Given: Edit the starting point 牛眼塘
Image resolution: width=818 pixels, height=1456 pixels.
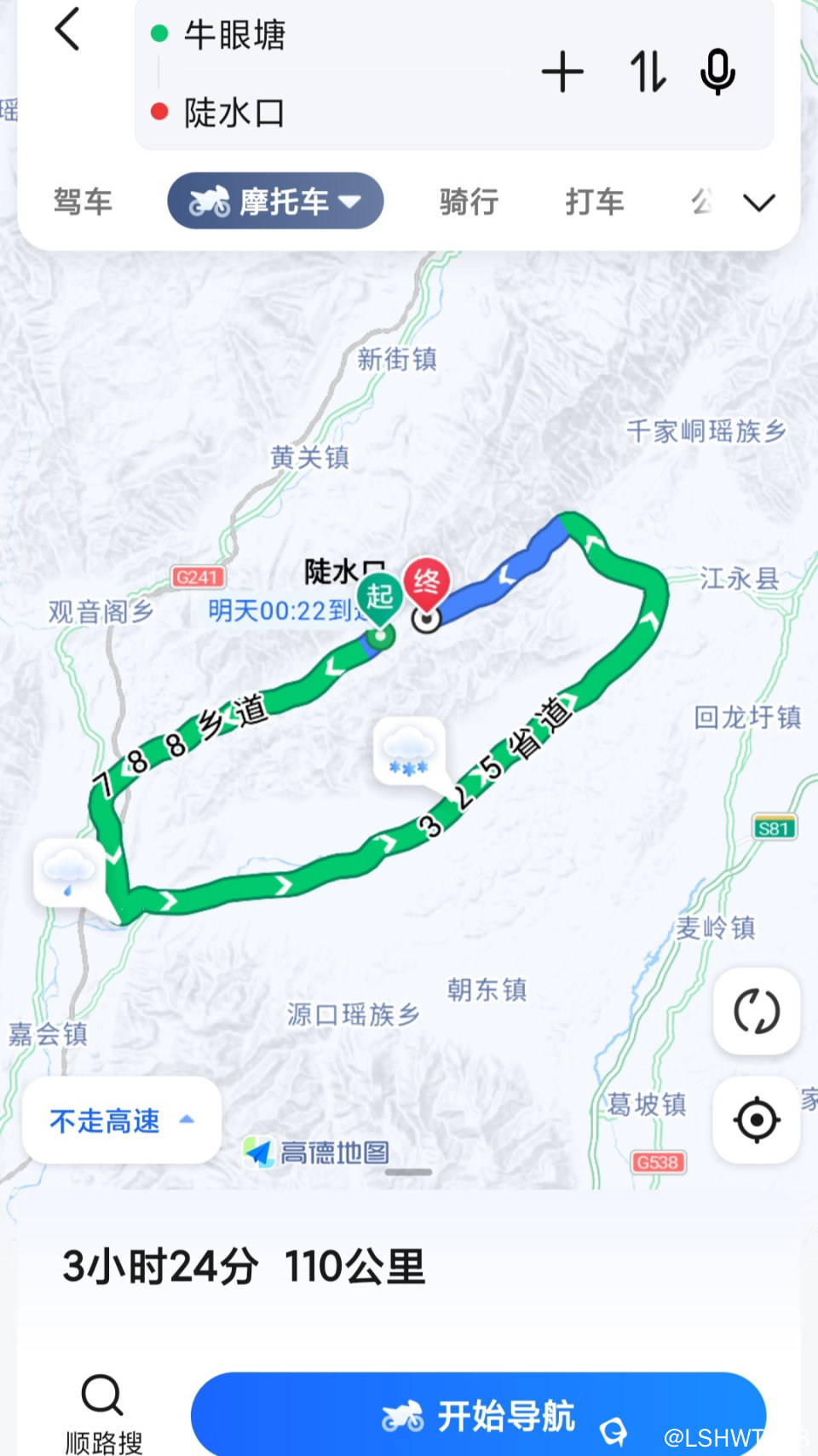Looking at the screenshot, I should tap(235, 36).
